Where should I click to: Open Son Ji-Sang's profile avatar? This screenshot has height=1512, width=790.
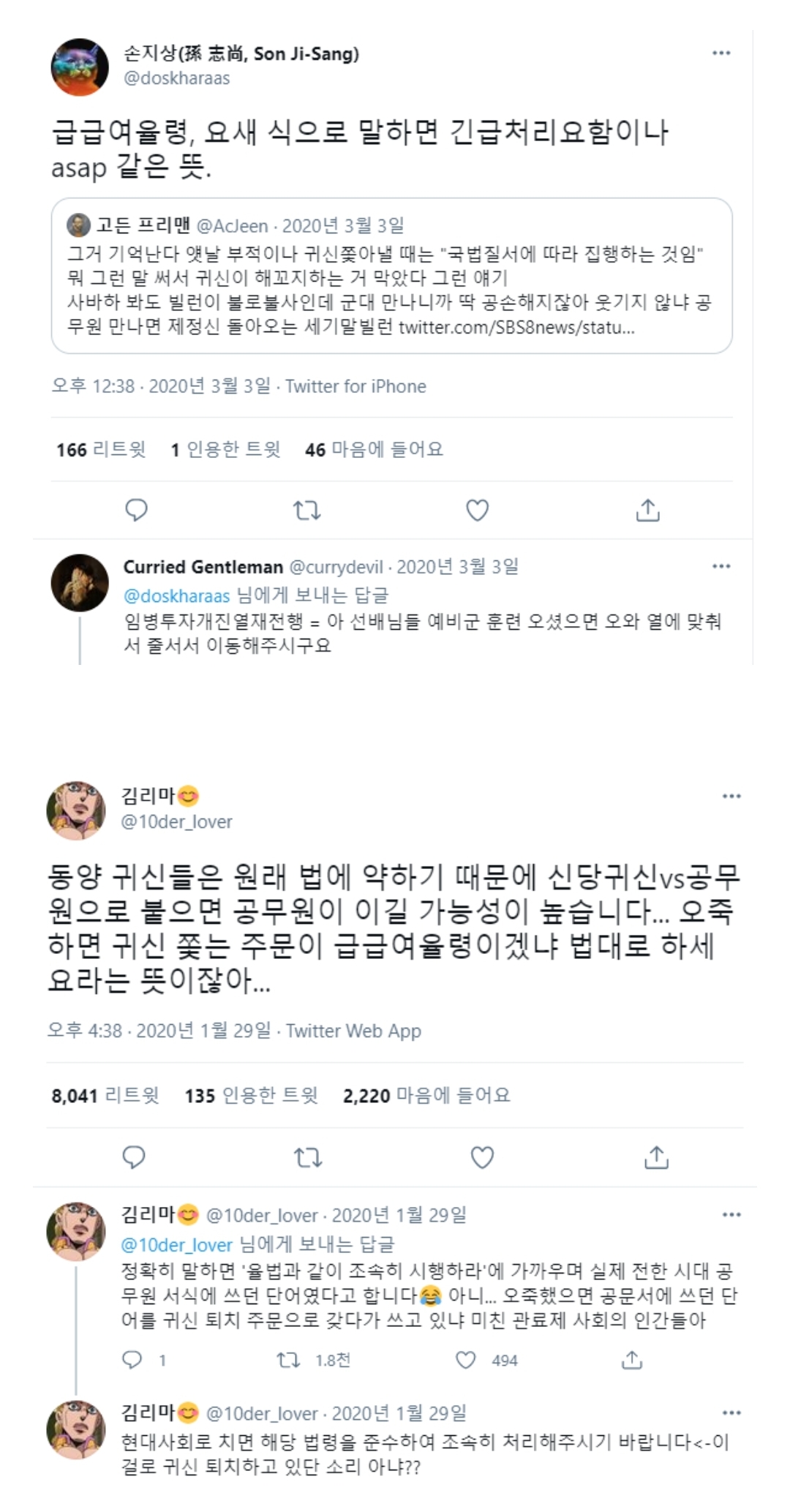(80, 67)
